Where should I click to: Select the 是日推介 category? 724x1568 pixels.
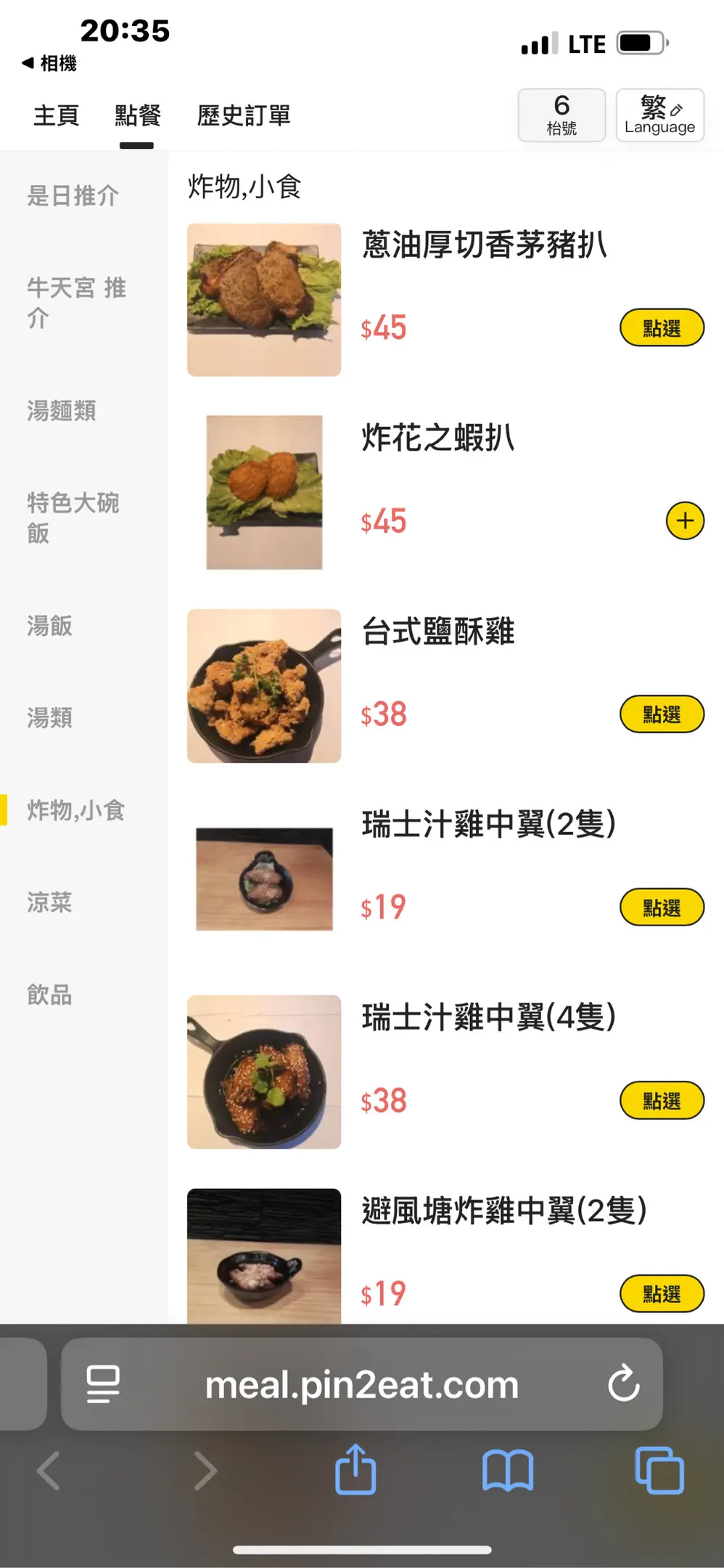click(x=73, y=196)
